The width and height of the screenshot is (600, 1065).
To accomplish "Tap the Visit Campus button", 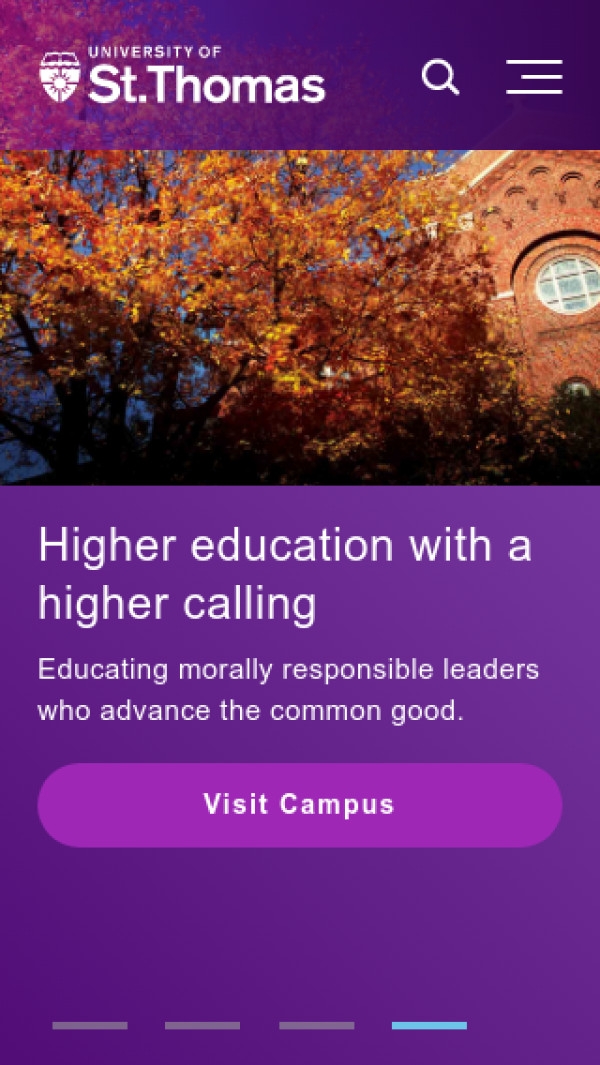I will (299, 805).
